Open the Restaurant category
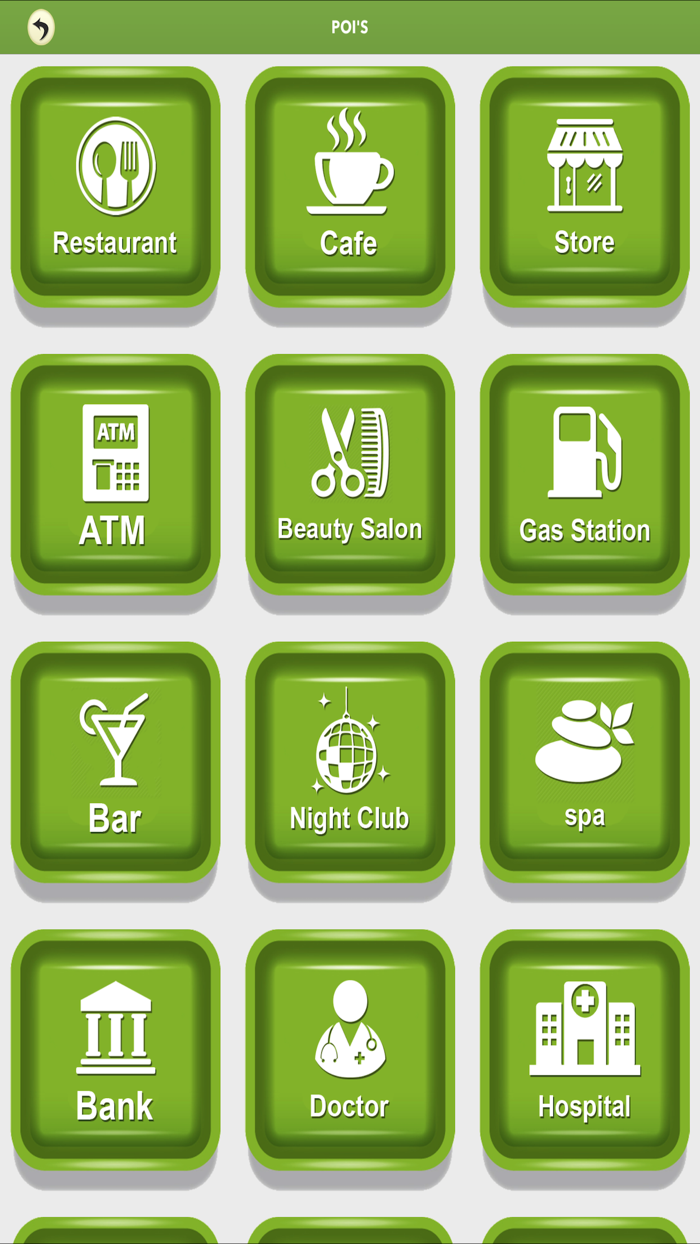The height and width of the screenshot is (1244, 700). pos(115,187)
